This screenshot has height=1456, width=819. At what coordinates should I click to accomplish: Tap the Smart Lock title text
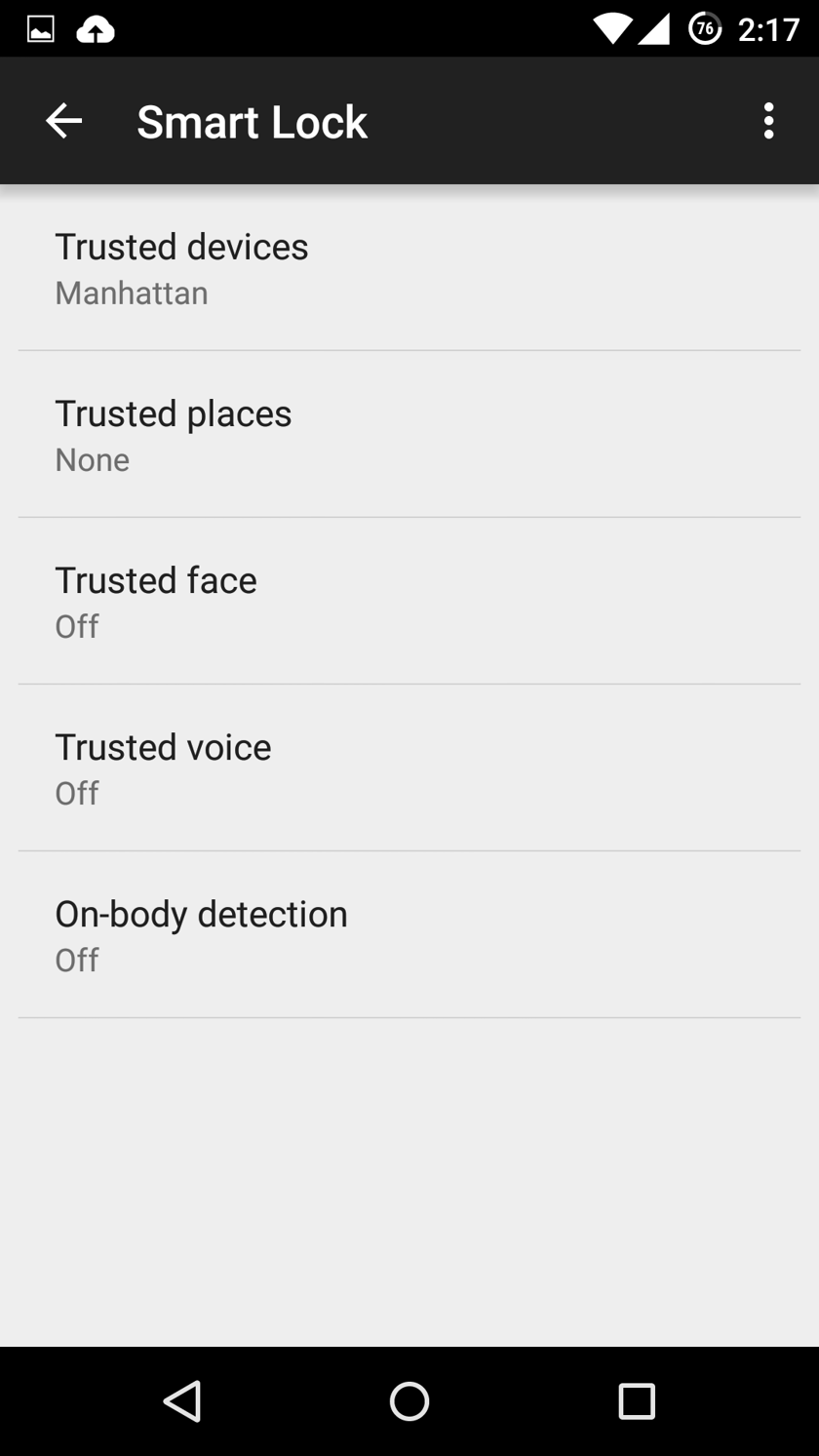pos(252,120)
